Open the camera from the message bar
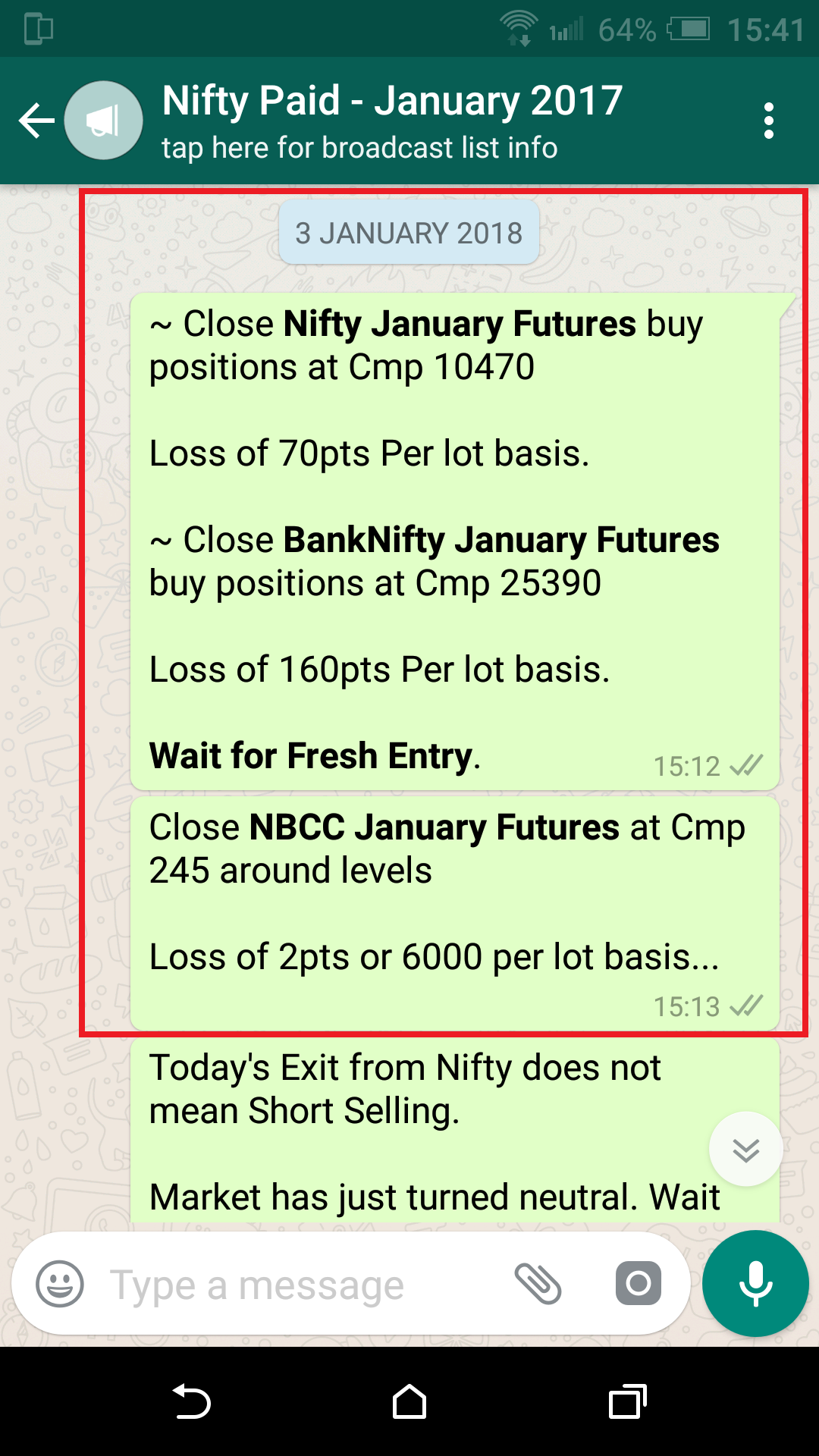819x1456 pixels. [638, 1284]
